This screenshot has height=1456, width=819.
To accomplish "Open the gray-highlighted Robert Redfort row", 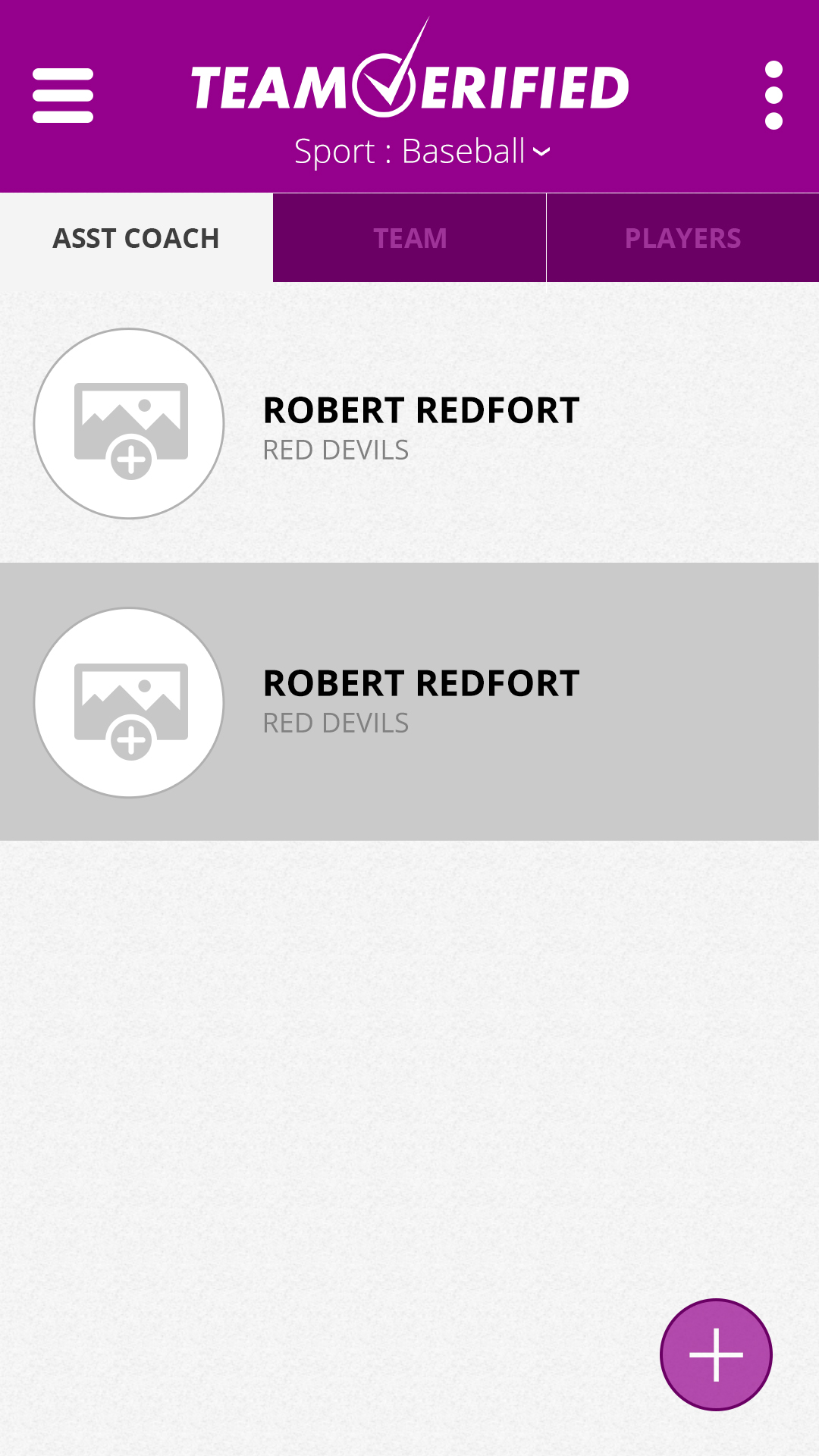I will coord(485,701).
